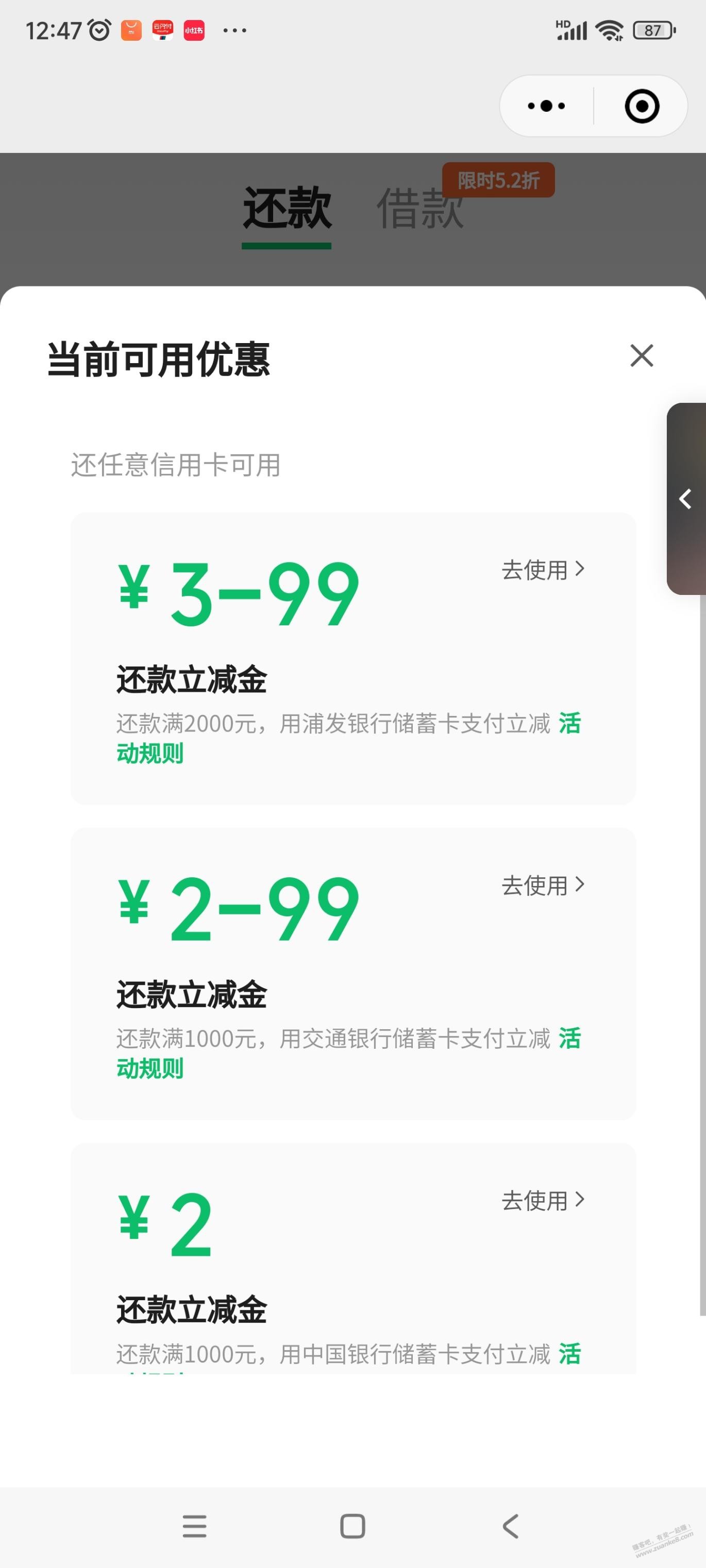Open recent apps from navigation bar
Screen dimensions: 706x1568
click(x=194, y=1526)
